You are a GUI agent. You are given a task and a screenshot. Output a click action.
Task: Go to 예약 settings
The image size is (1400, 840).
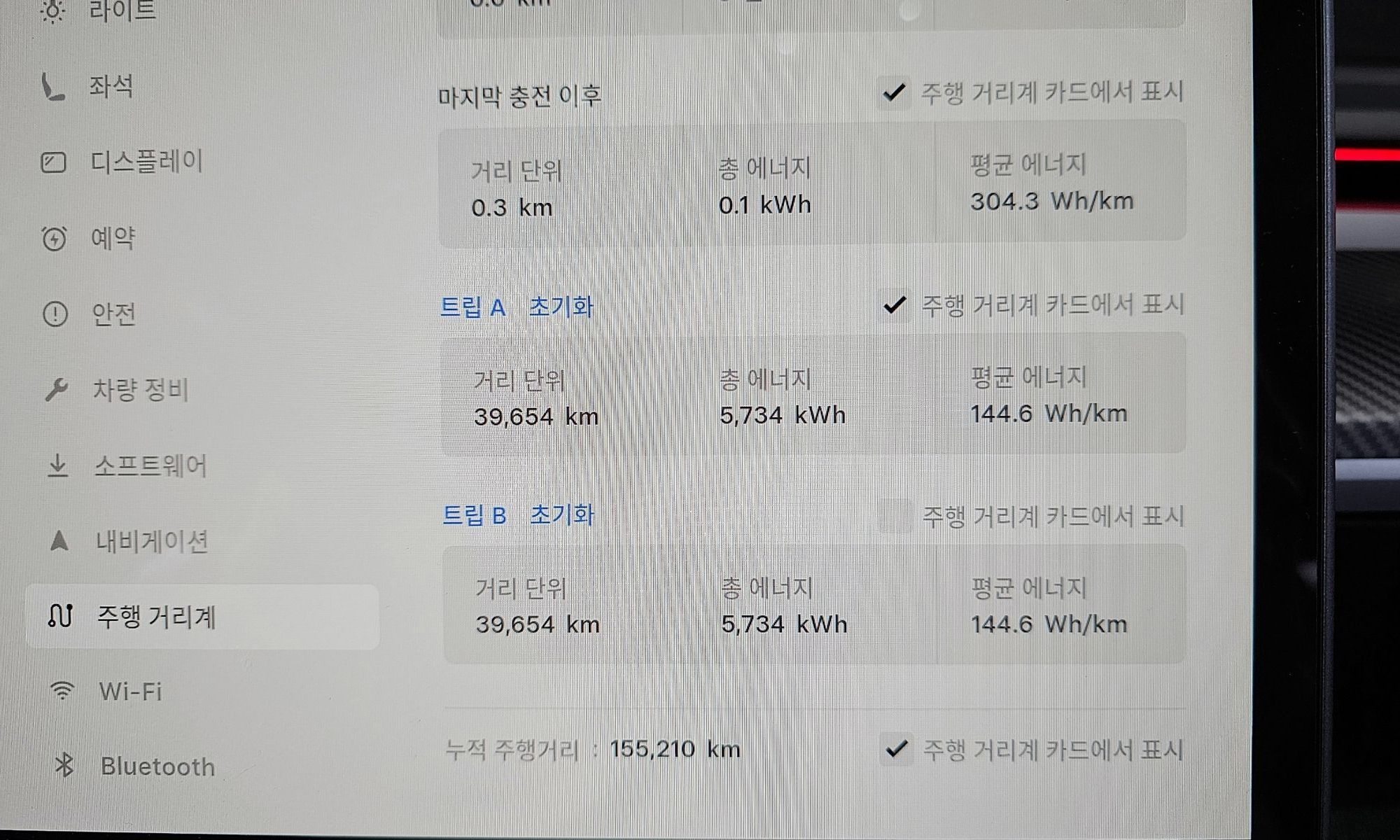coord(112,238)
